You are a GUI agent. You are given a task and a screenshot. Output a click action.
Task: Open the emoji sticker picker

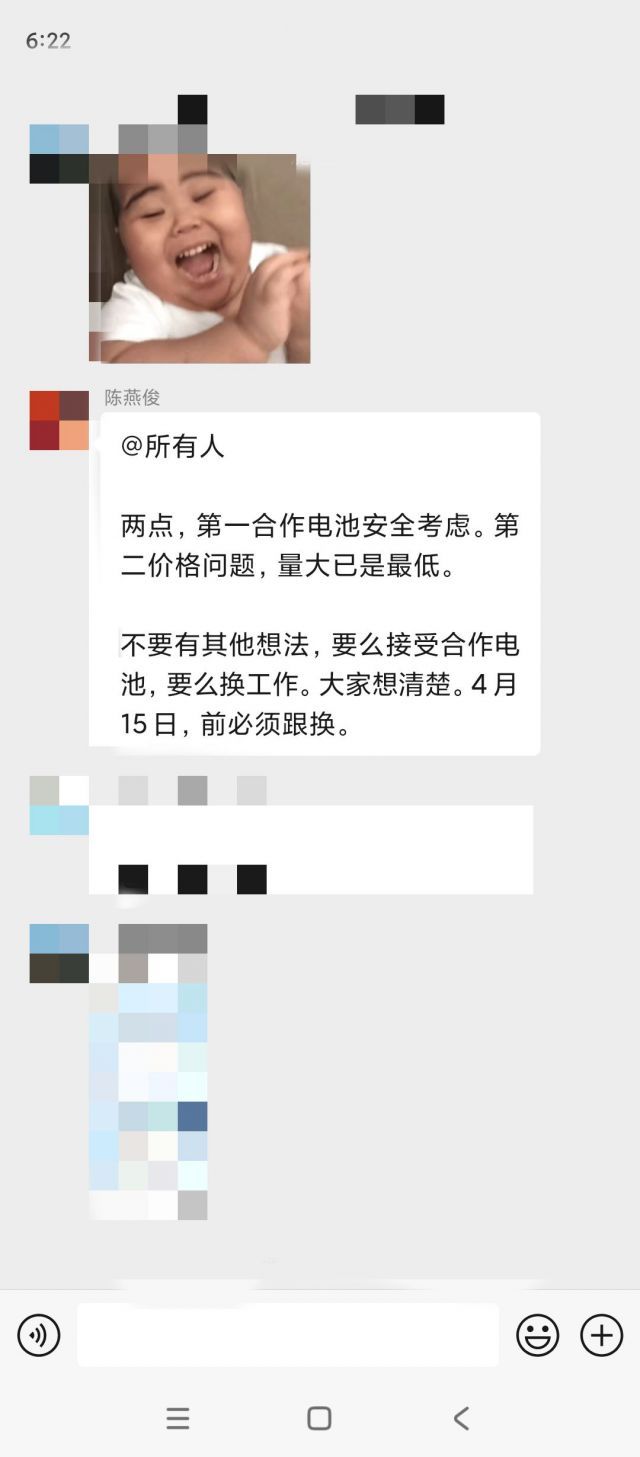tap(537, 1335)
